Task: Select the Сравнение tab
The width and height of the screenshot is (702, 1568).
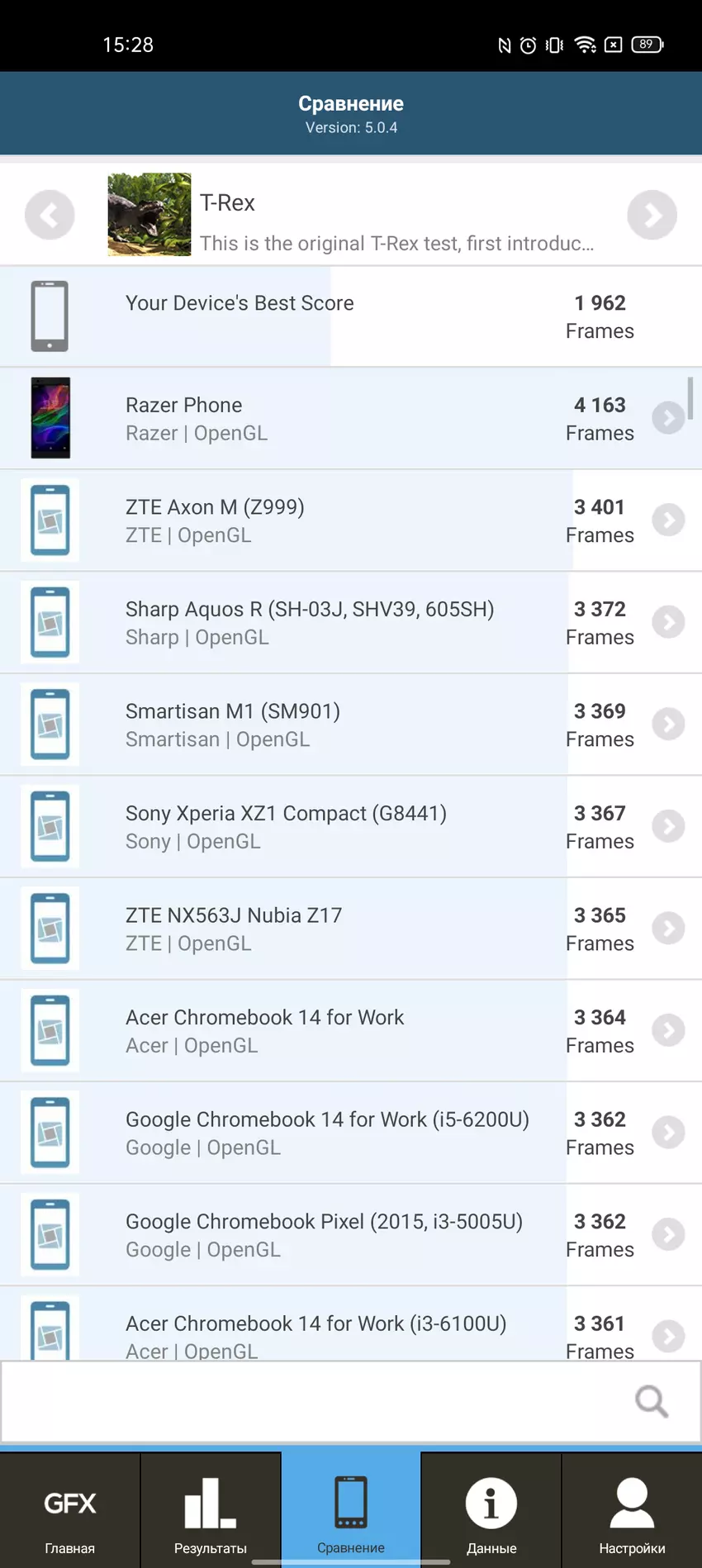Action: (351, 1512)
